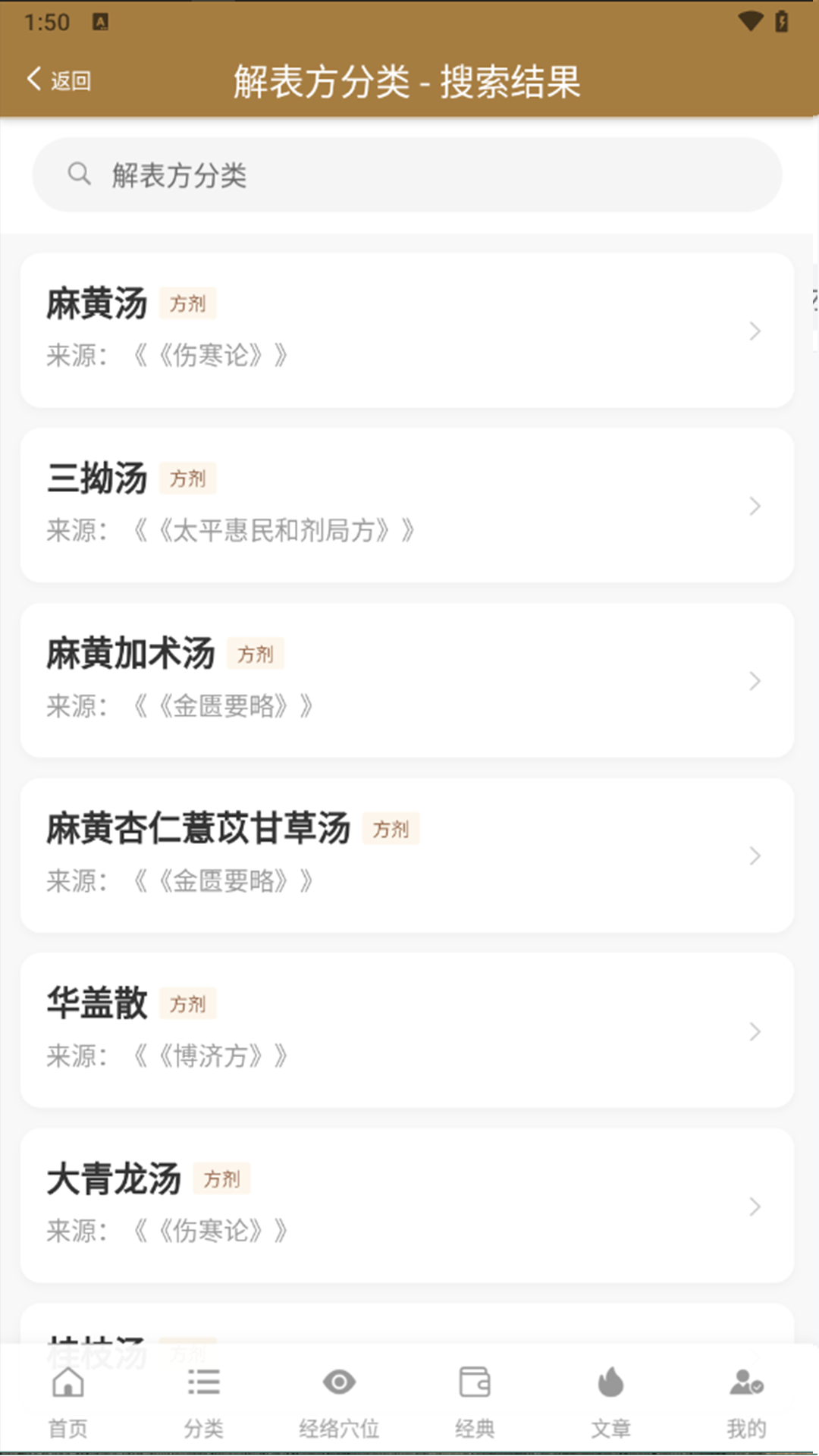This screenshot has height=1456, width=819.
Task: Open the 我的 profile icon
Action: tap(746, 1382)
